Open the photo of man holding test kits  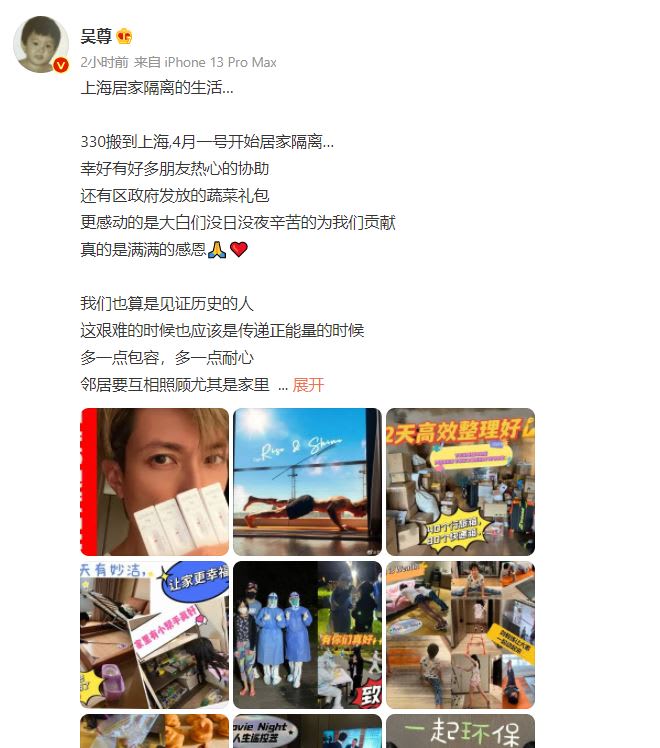154,481
